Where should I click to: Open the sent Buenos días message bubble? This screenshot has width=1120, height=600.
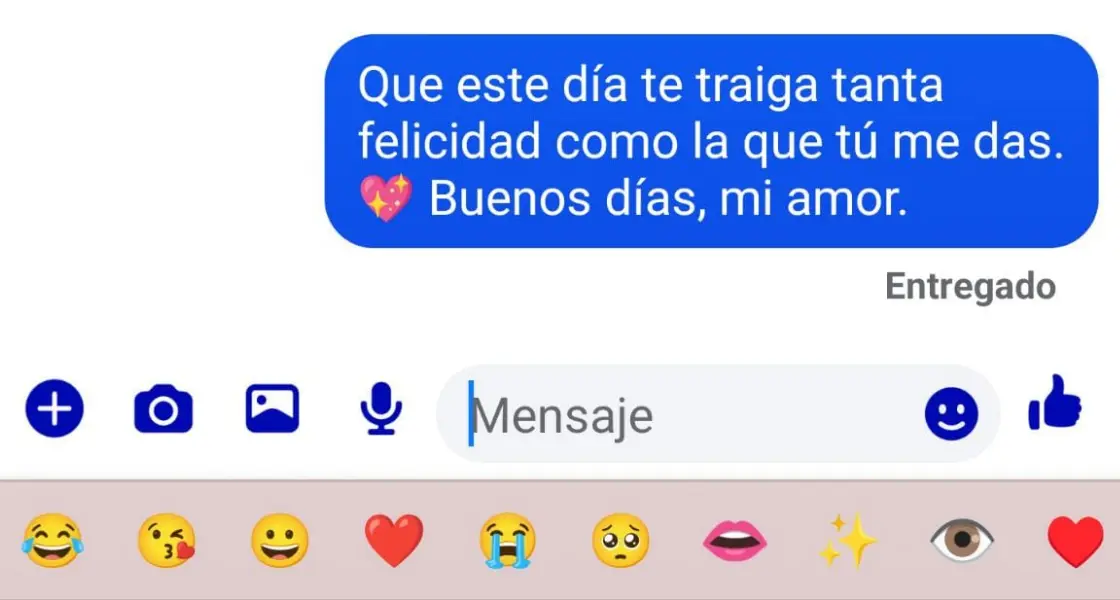[710, 141]
